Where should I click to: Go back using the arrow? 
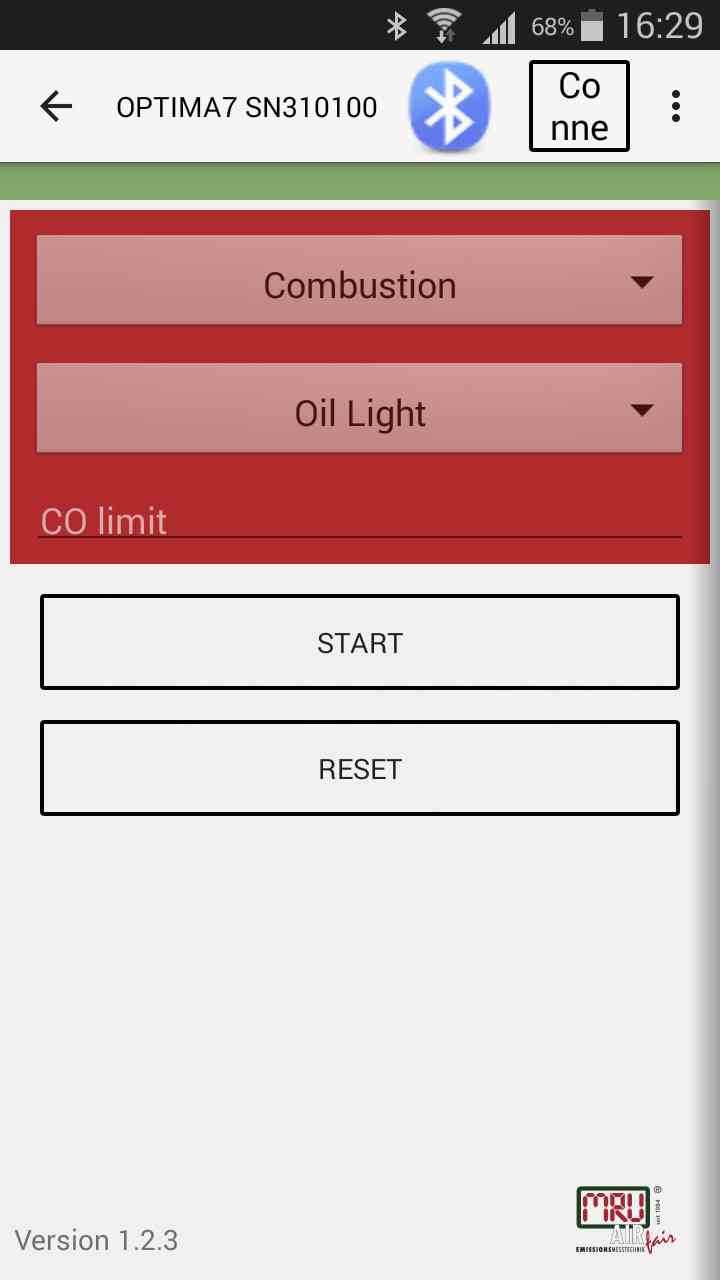point(56,106)
